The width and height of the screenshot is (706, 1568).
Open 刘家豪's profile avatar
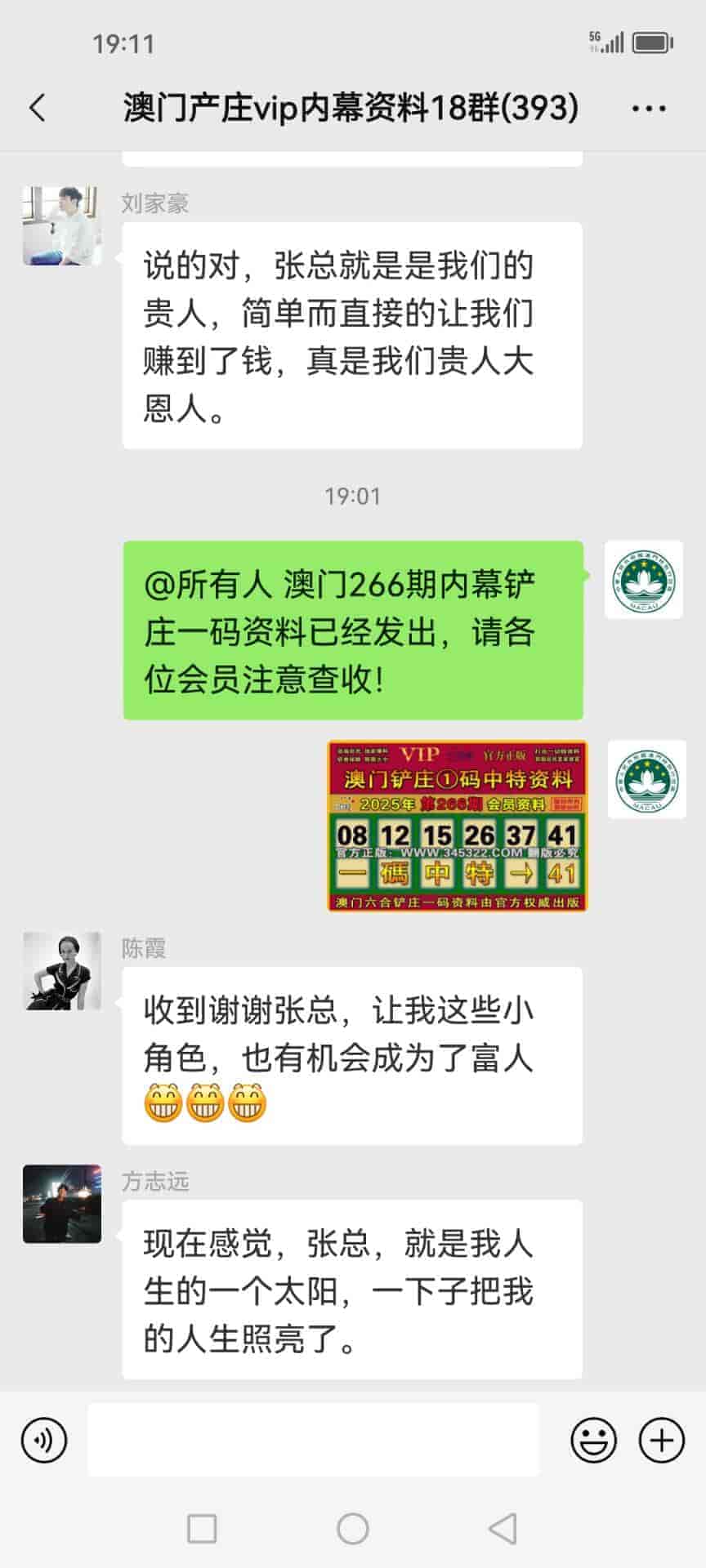(x=62, y=226)
